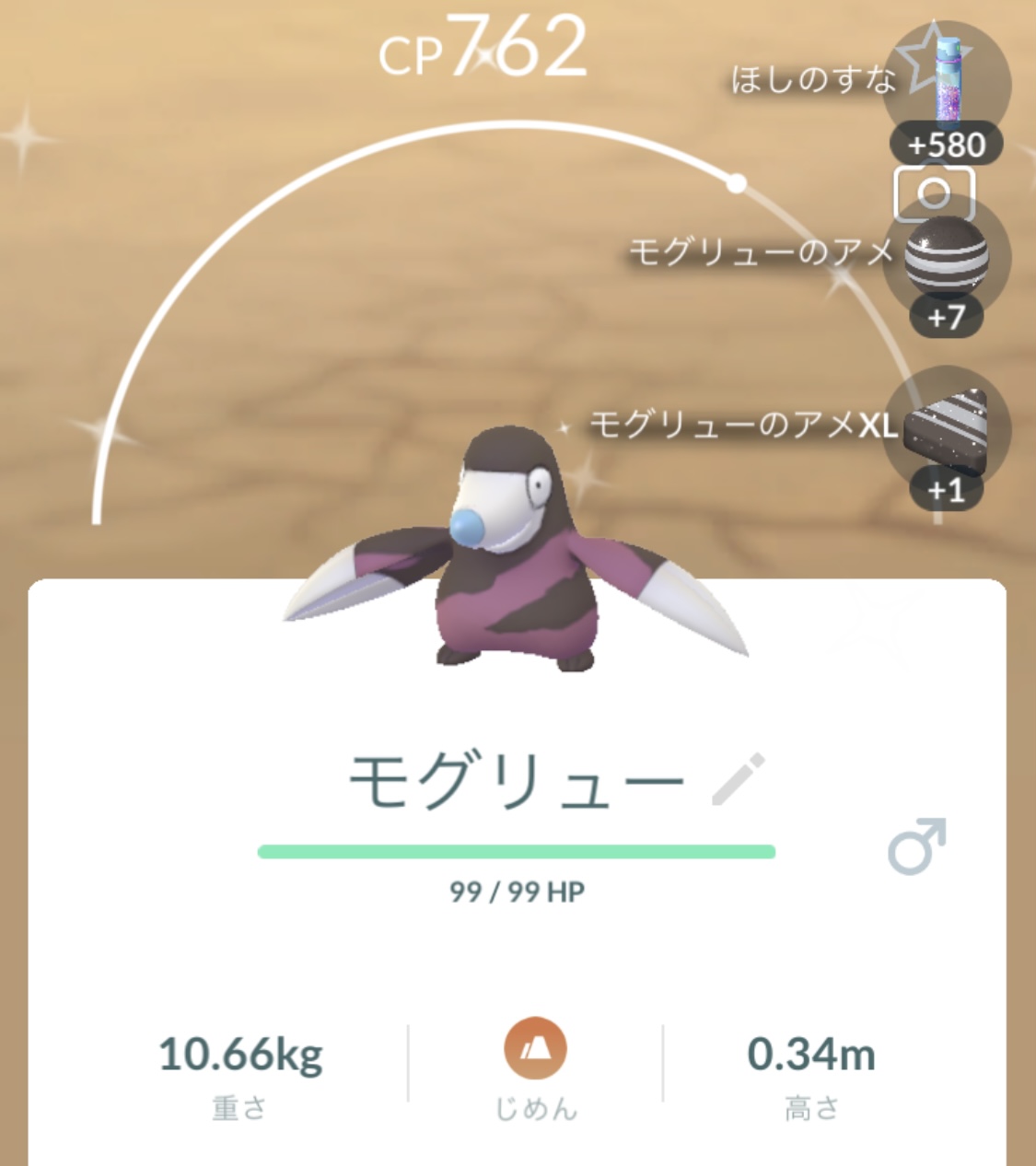Tap the モグリュー Pokémon model
The width and height of the screenshot is (1036, 1166).
point(514,553)
